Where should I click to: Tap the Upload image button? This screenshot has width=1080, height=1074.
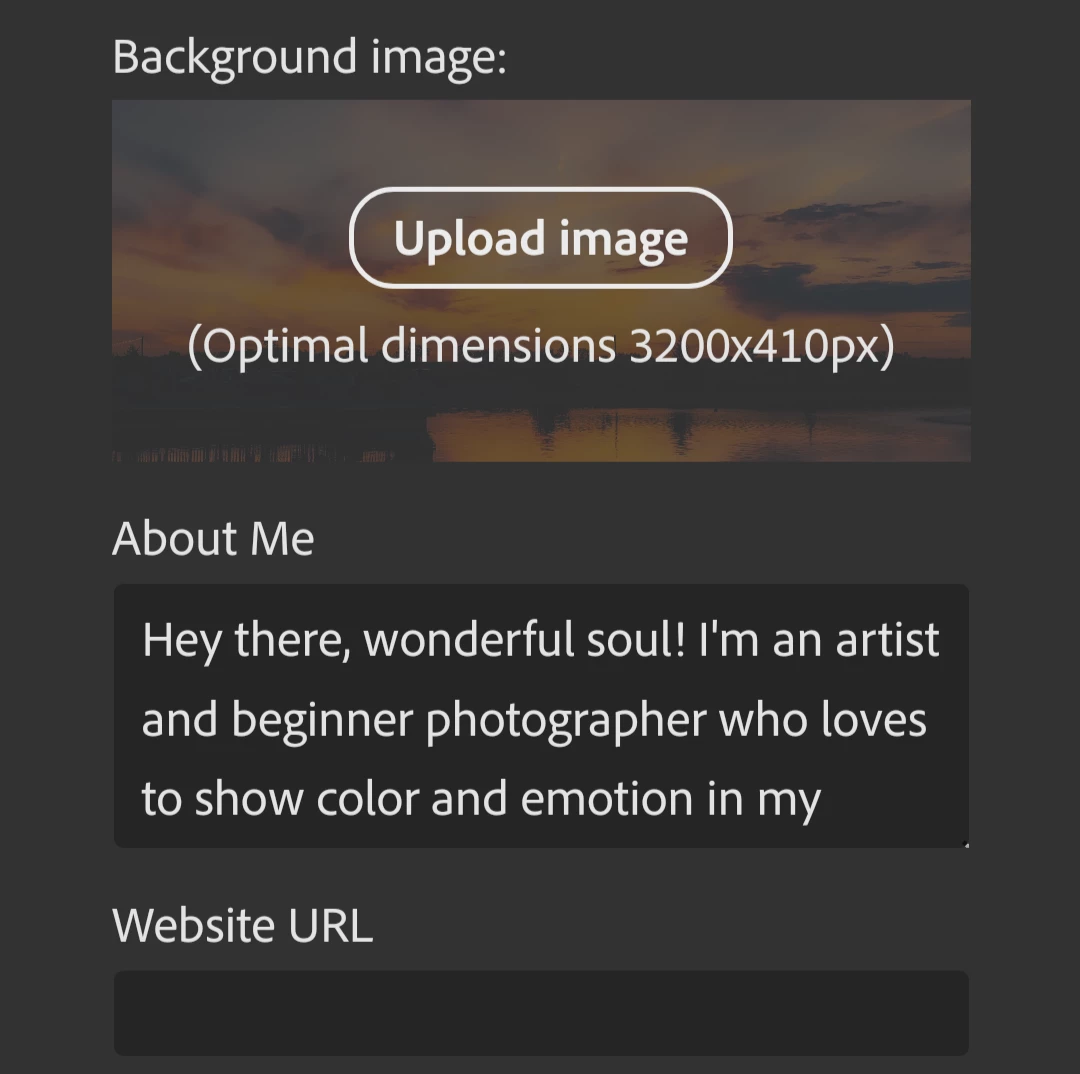(x=540, y=238)
